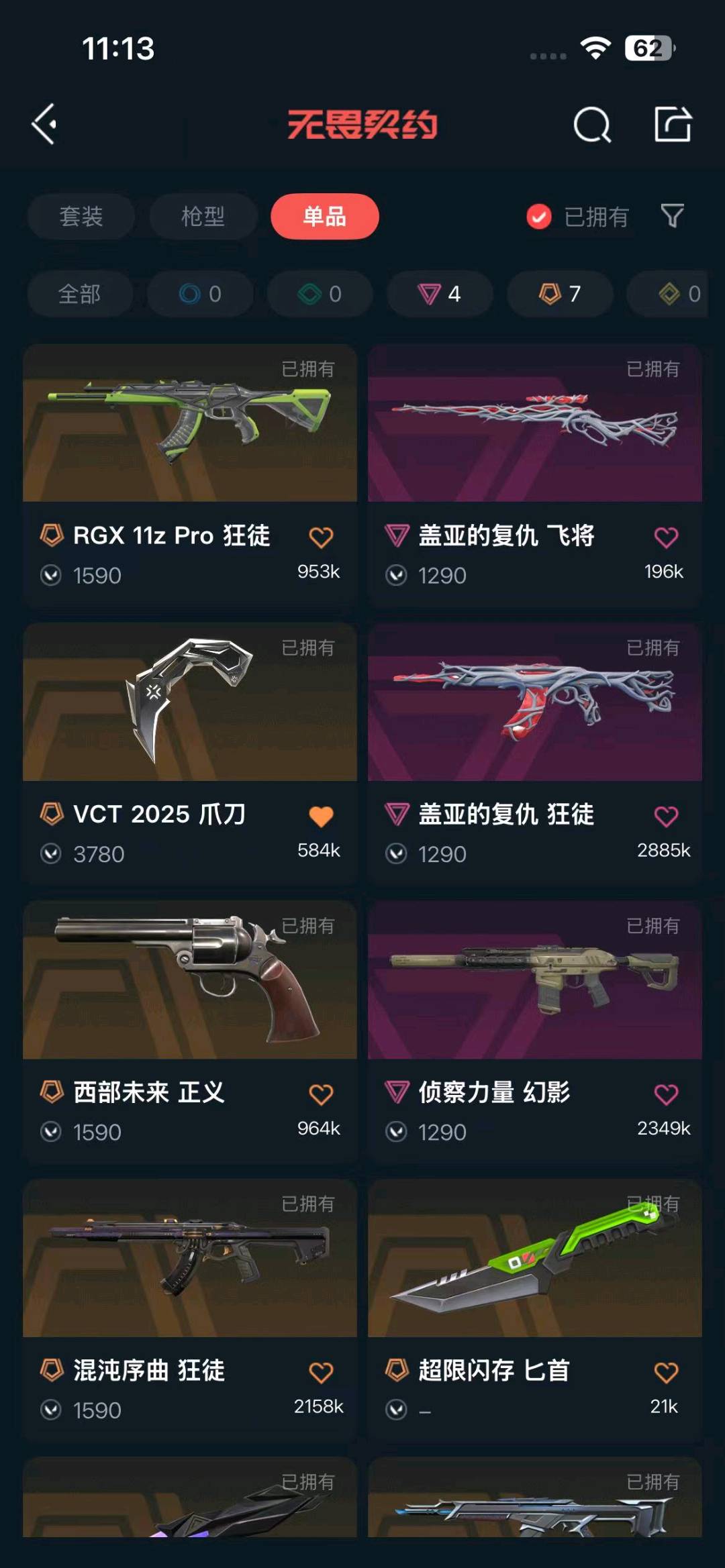Filter by the orange tier chip showing 7
Screen dimensions: 725x1568
tap(559, 294)
